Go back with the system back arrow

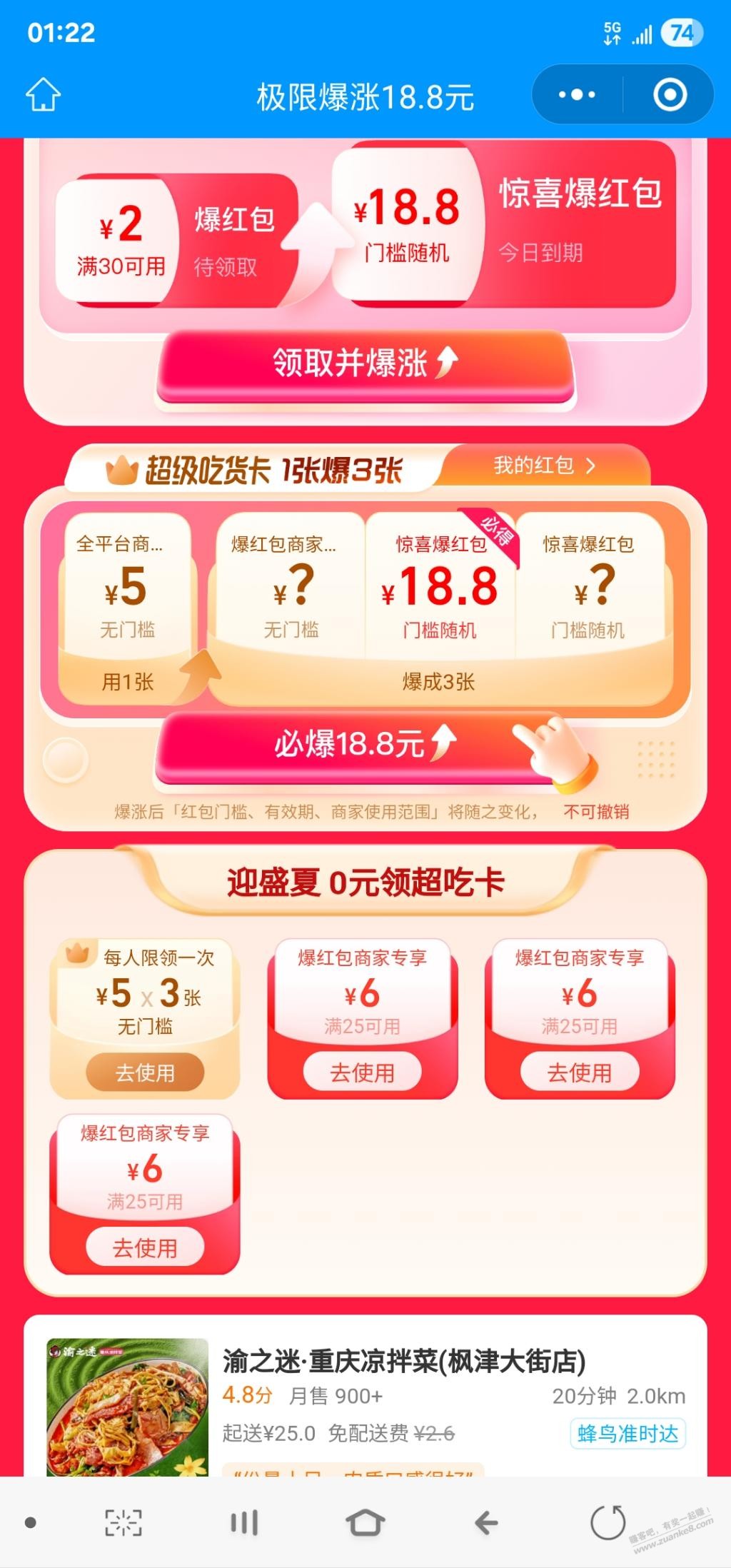[486, 1522]
